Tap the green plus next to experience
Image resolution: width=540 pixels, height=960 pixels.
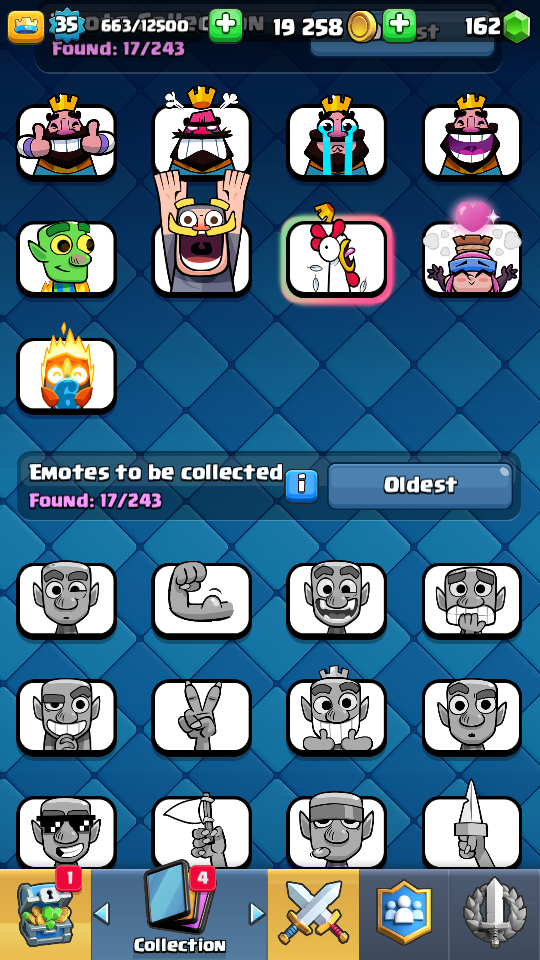pyautogui.click(x=226, y=26)
